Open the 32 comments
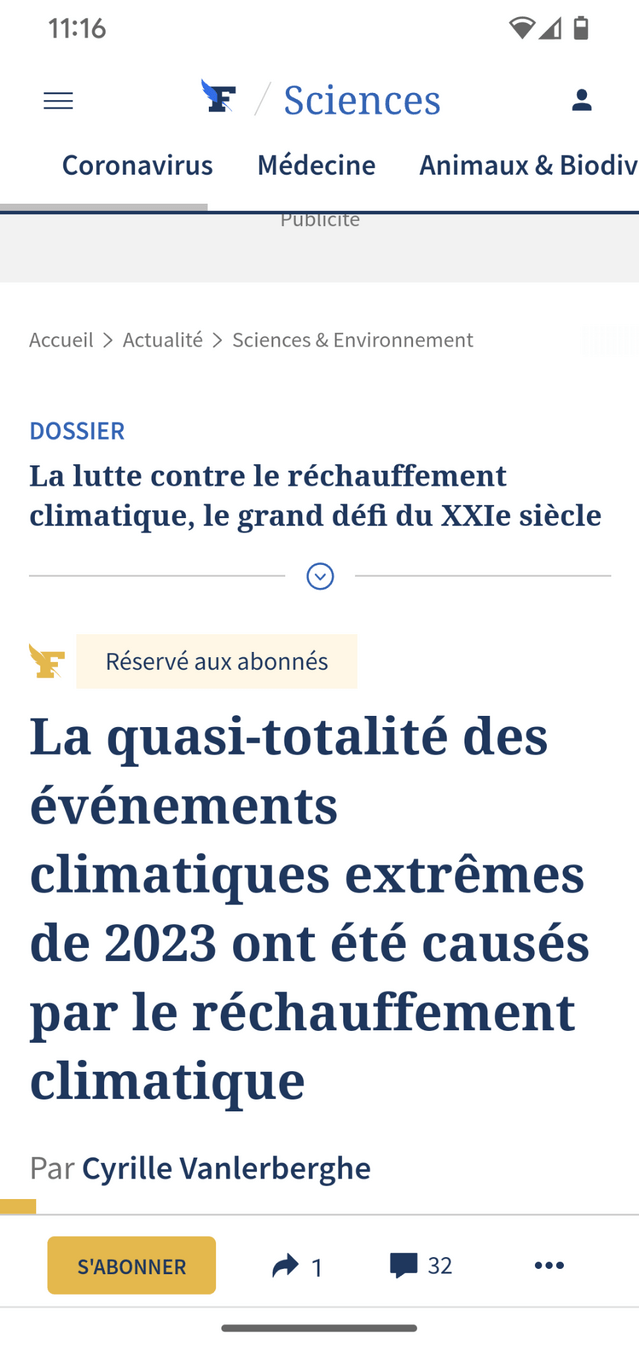639x1350 pixels. 421,1266
